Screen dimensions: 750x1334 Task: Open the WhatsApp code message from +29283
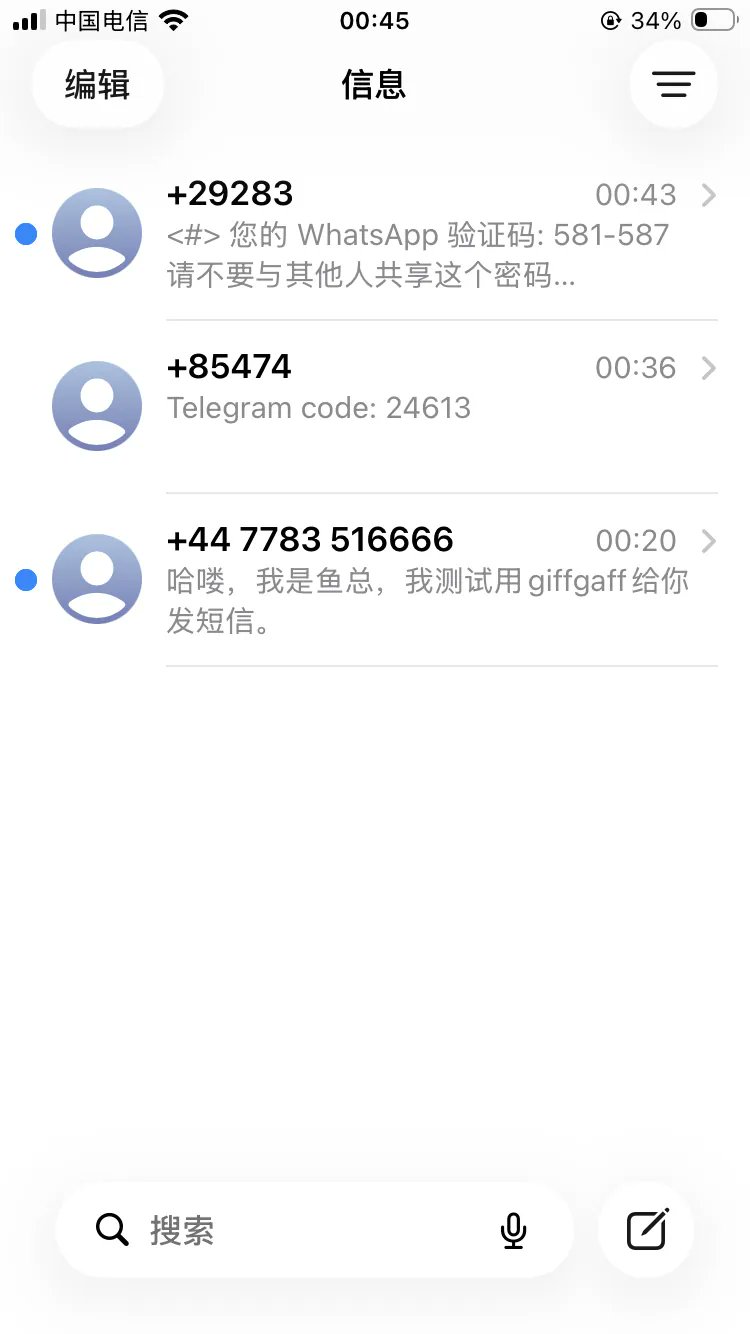pos(375,234)
